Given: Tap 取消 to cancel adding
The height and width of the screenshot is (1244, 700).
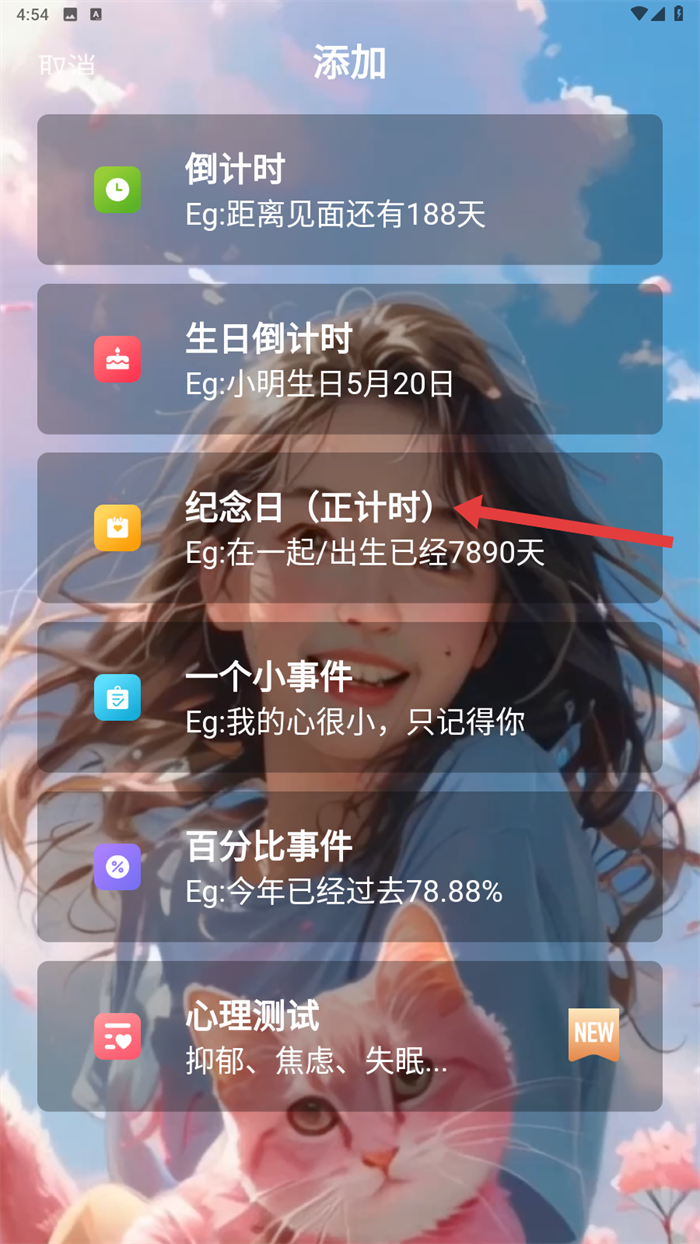Looking at the screenshot, I should (67, 65).
